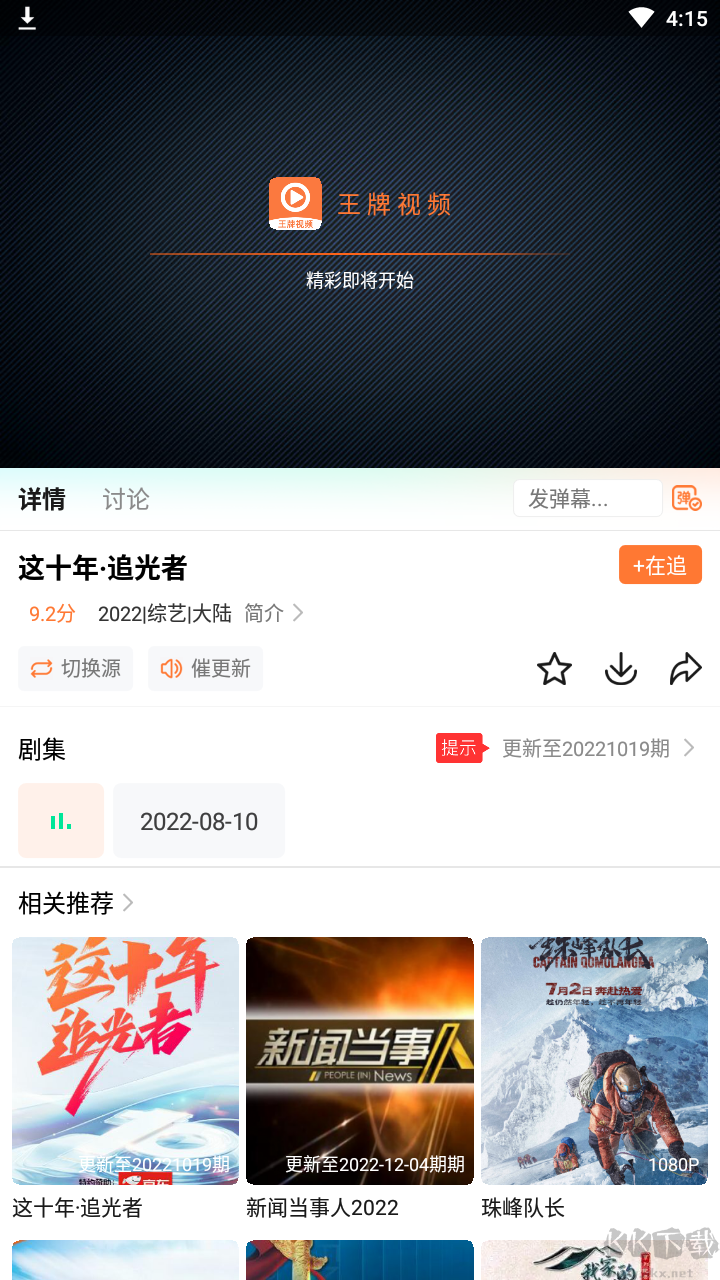Viewport: 720px width, 1280px height.
Task: Select the green now-playing episode indicator
Action: 61,820
